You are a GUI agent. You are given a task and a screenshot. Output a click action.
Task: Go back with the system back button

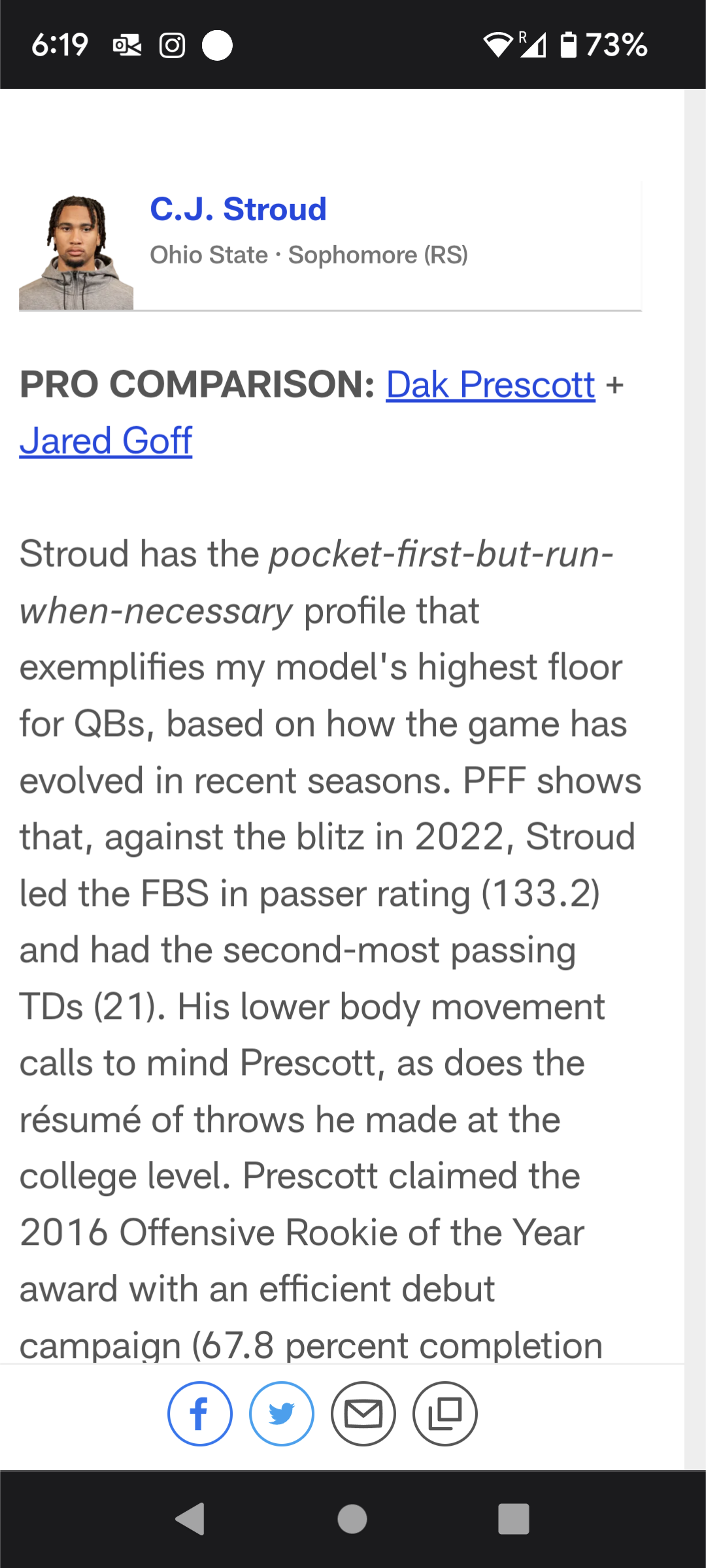pos(190,1518)
